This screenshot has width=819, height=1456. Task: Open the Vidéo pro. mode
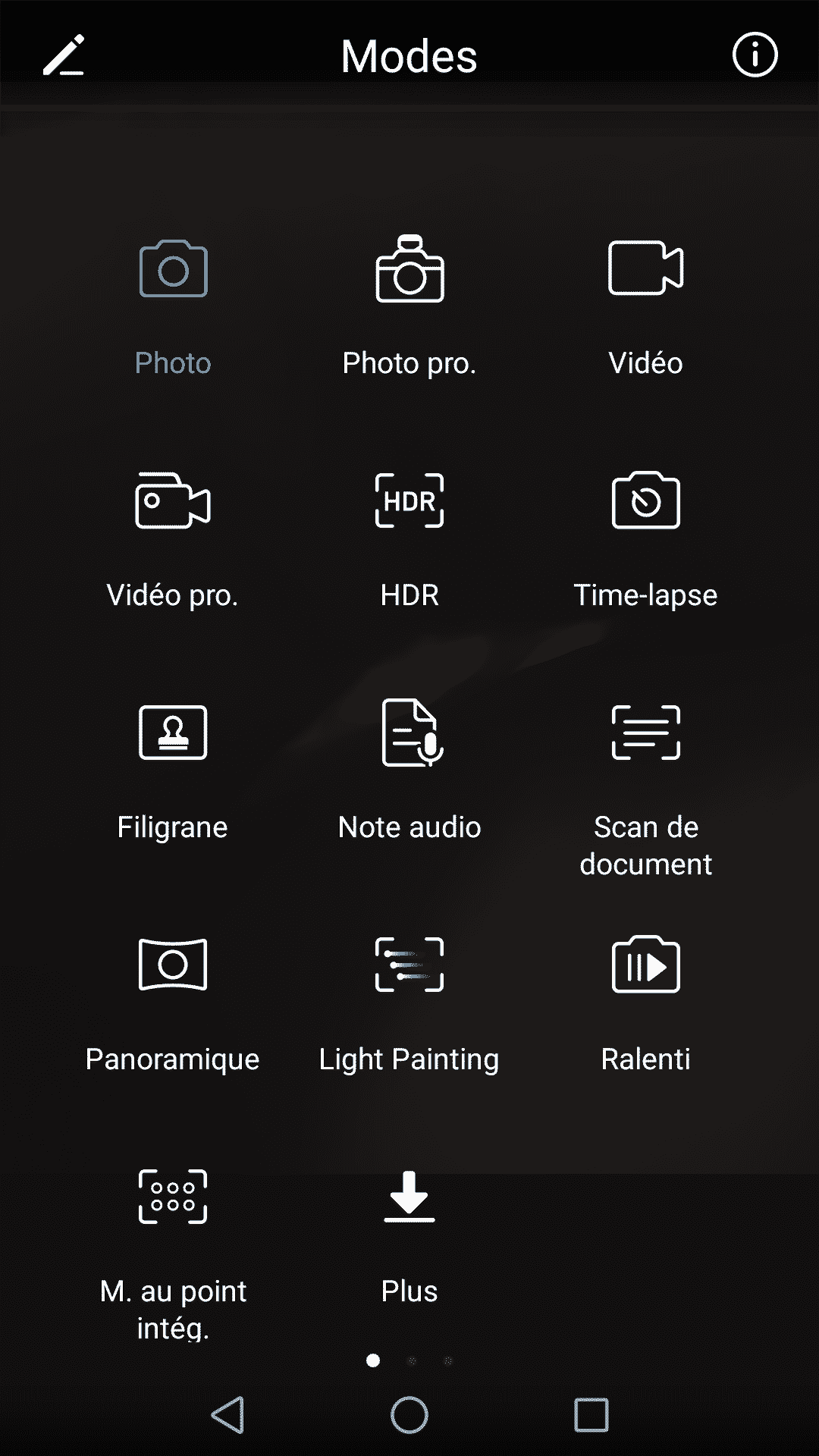tap(173, 541)
